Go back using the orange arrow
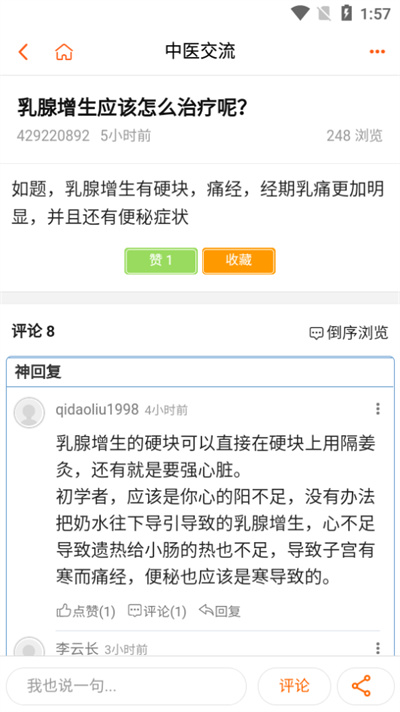The height and width of the screenshot is (712, 400). click(x=24, y=52)
